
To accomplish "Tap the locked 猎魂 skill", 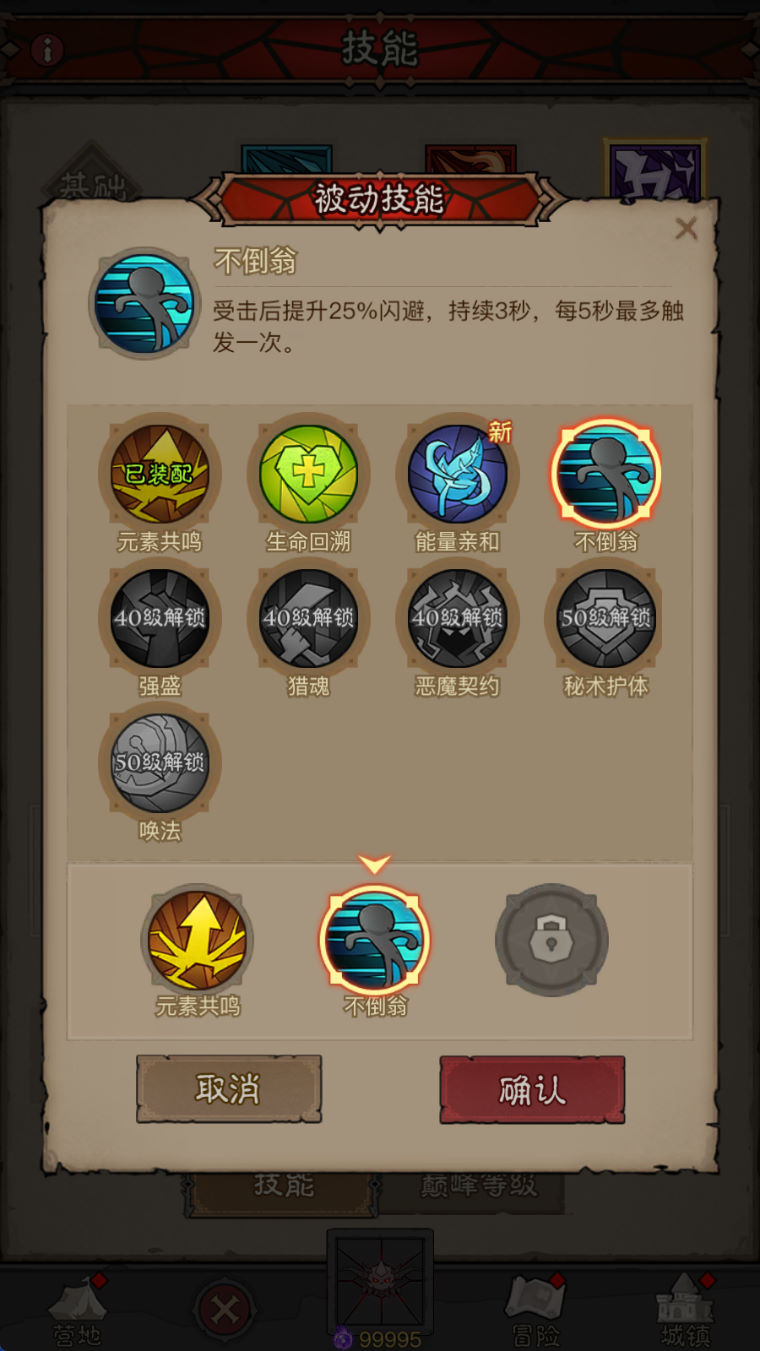I will (308, 619).
